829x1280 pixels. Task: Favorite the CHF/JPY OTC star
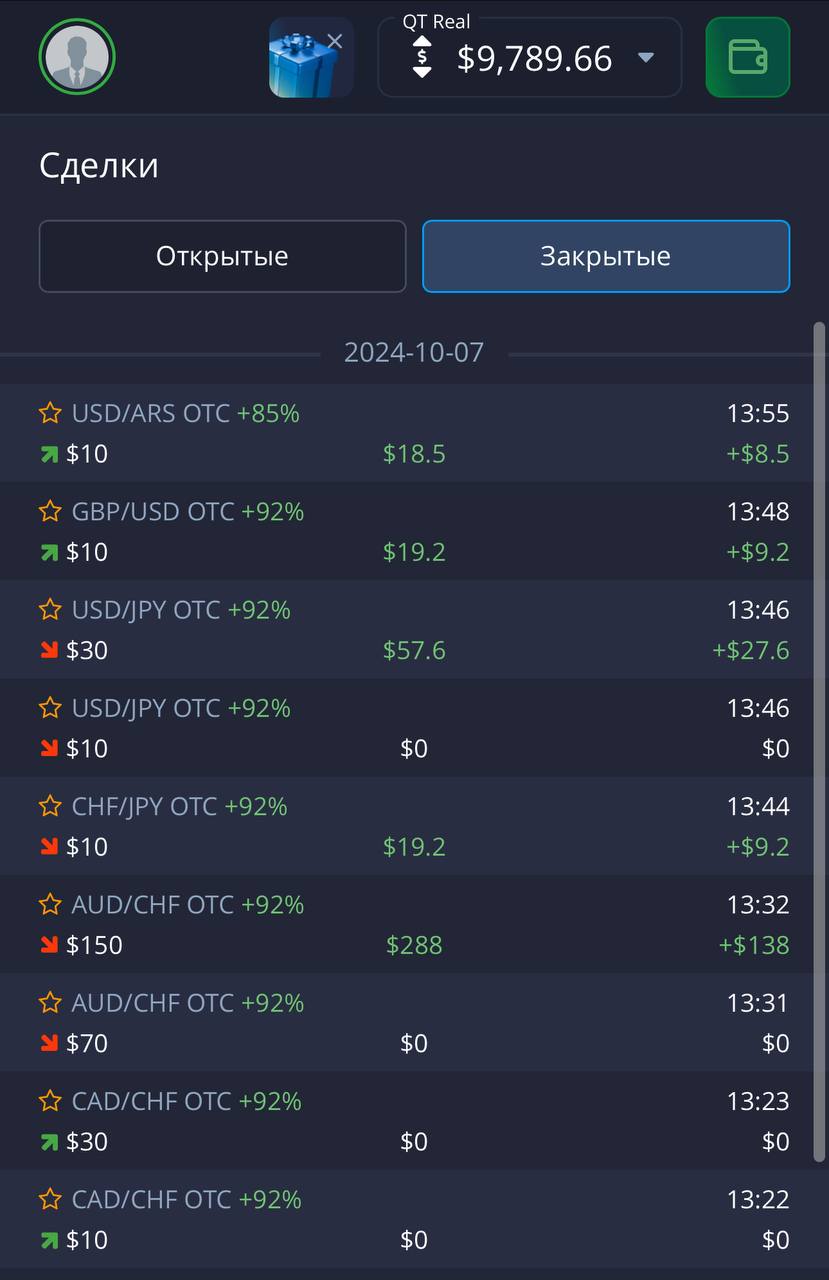coord(50,806)
